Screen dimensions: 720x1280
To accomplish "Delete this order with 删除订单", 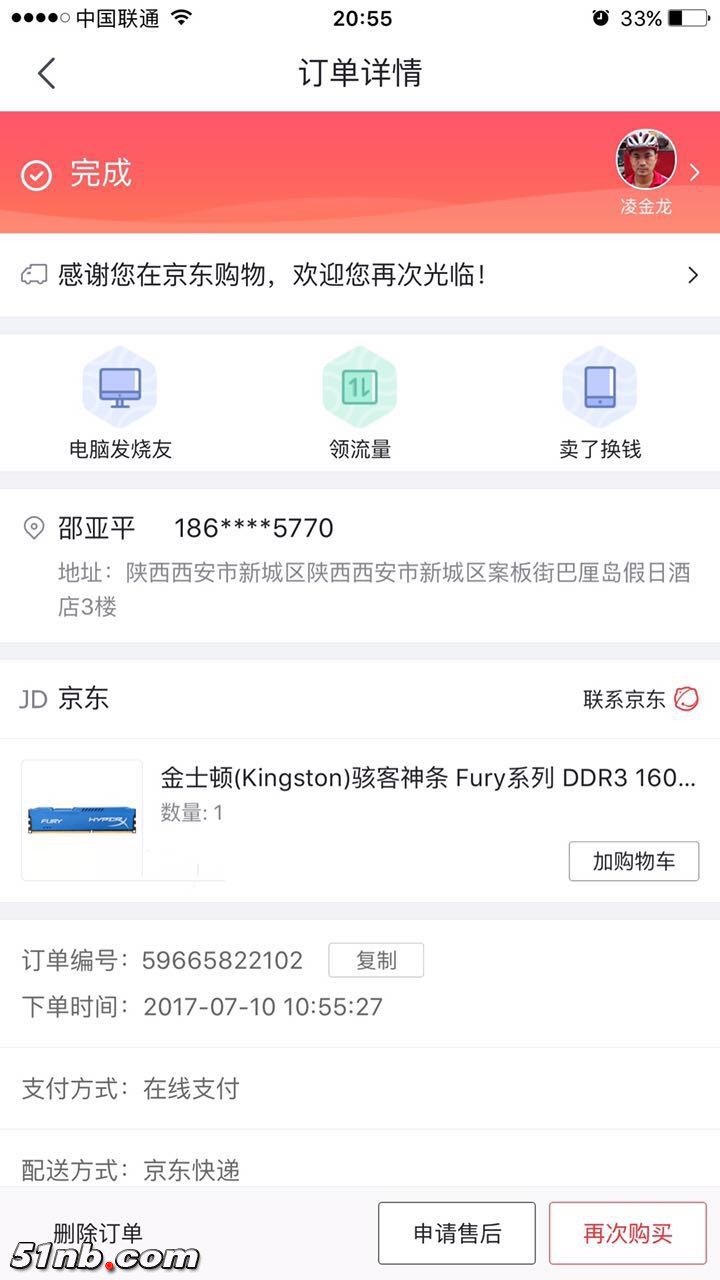I will pos(98,1233).
